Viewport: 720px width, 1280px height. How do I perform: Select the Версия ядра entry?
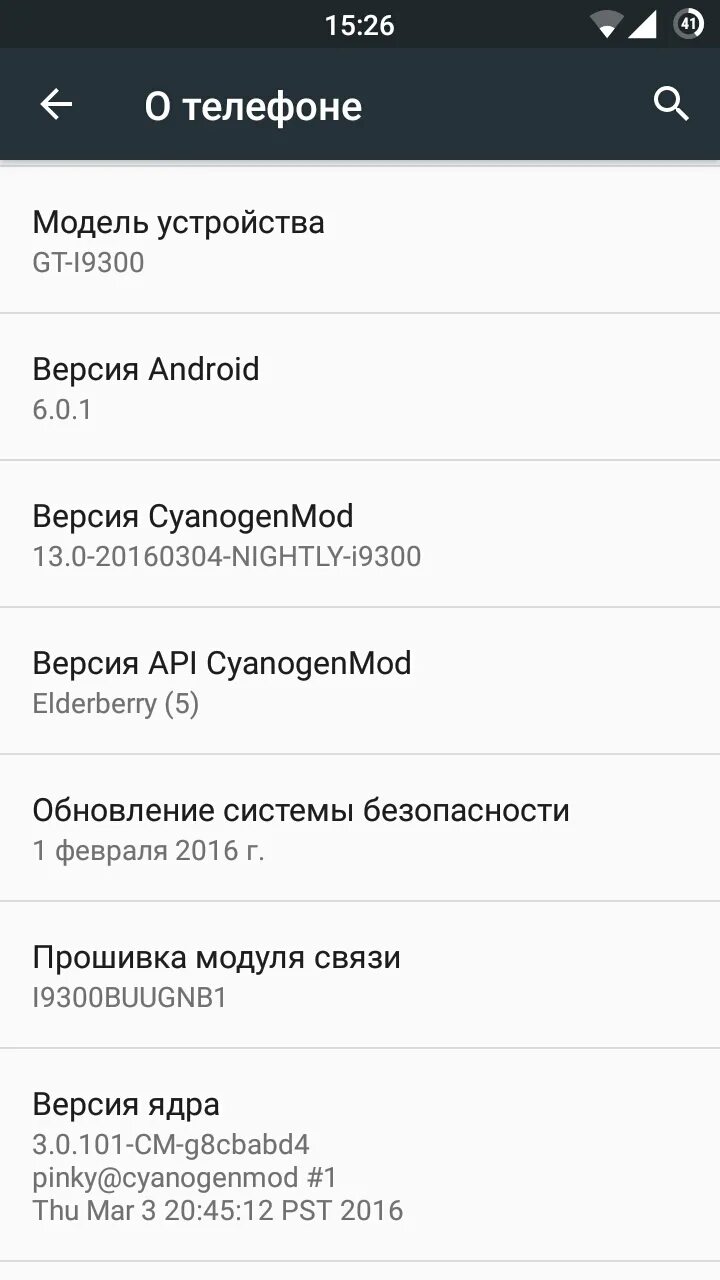coord(360,1156)
